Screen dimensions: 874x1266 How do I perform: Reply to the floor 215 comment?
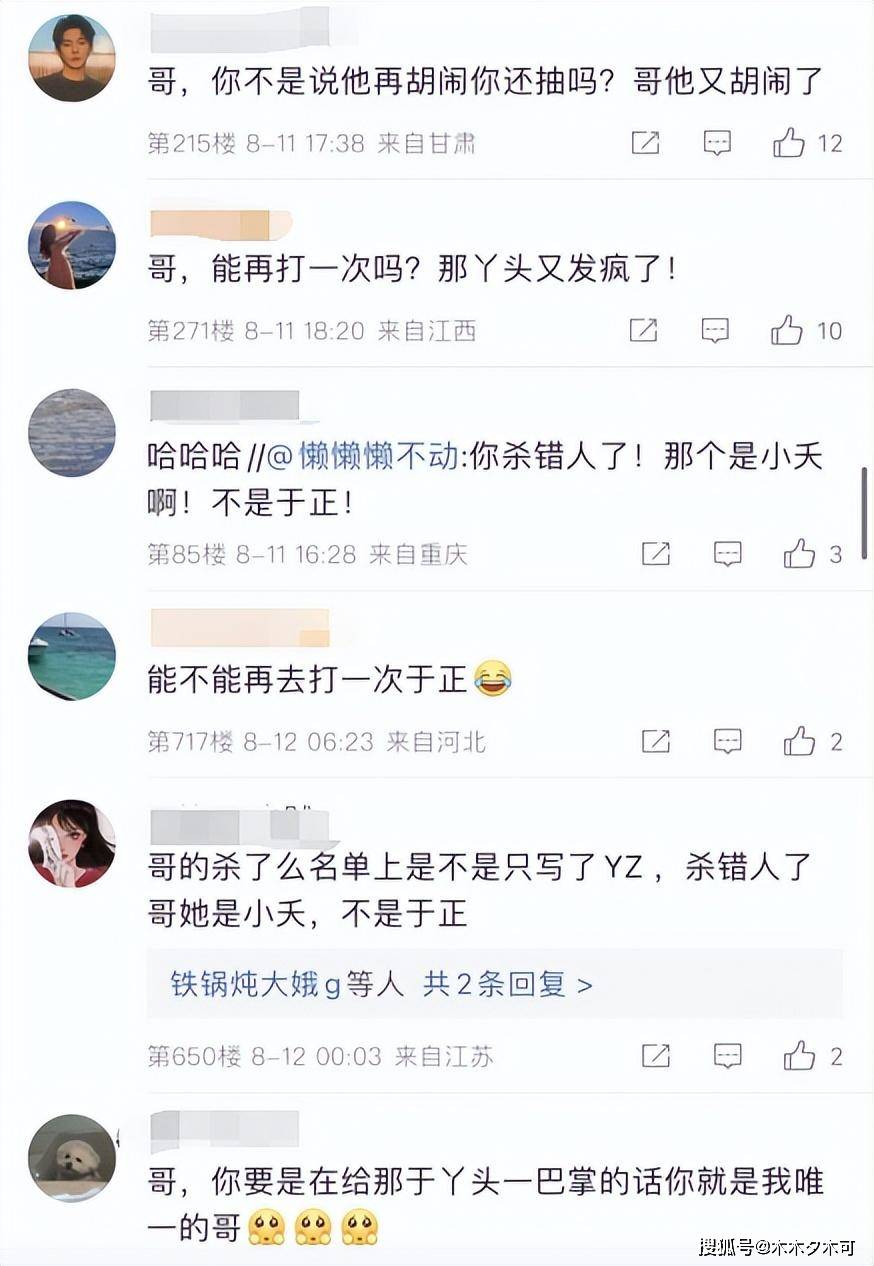pyautogui.click(x=717, y=143)
